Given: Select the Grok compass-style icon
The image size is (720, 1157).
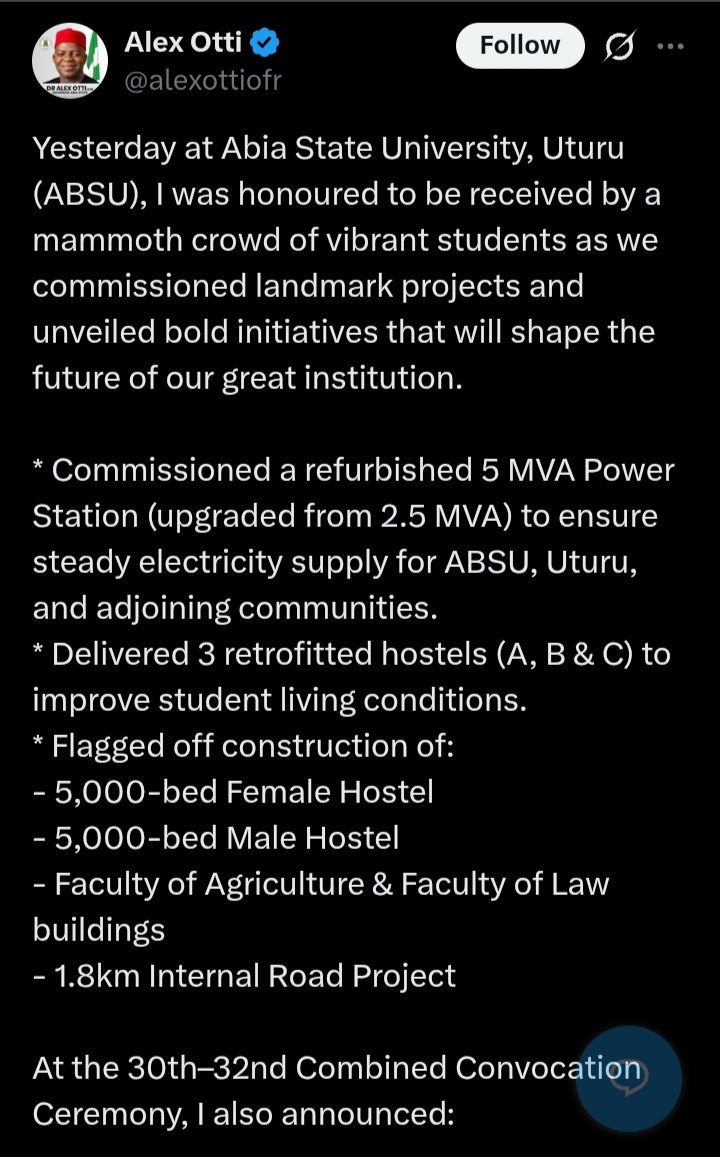Looking at the screenshot, I should click(618, 46).
